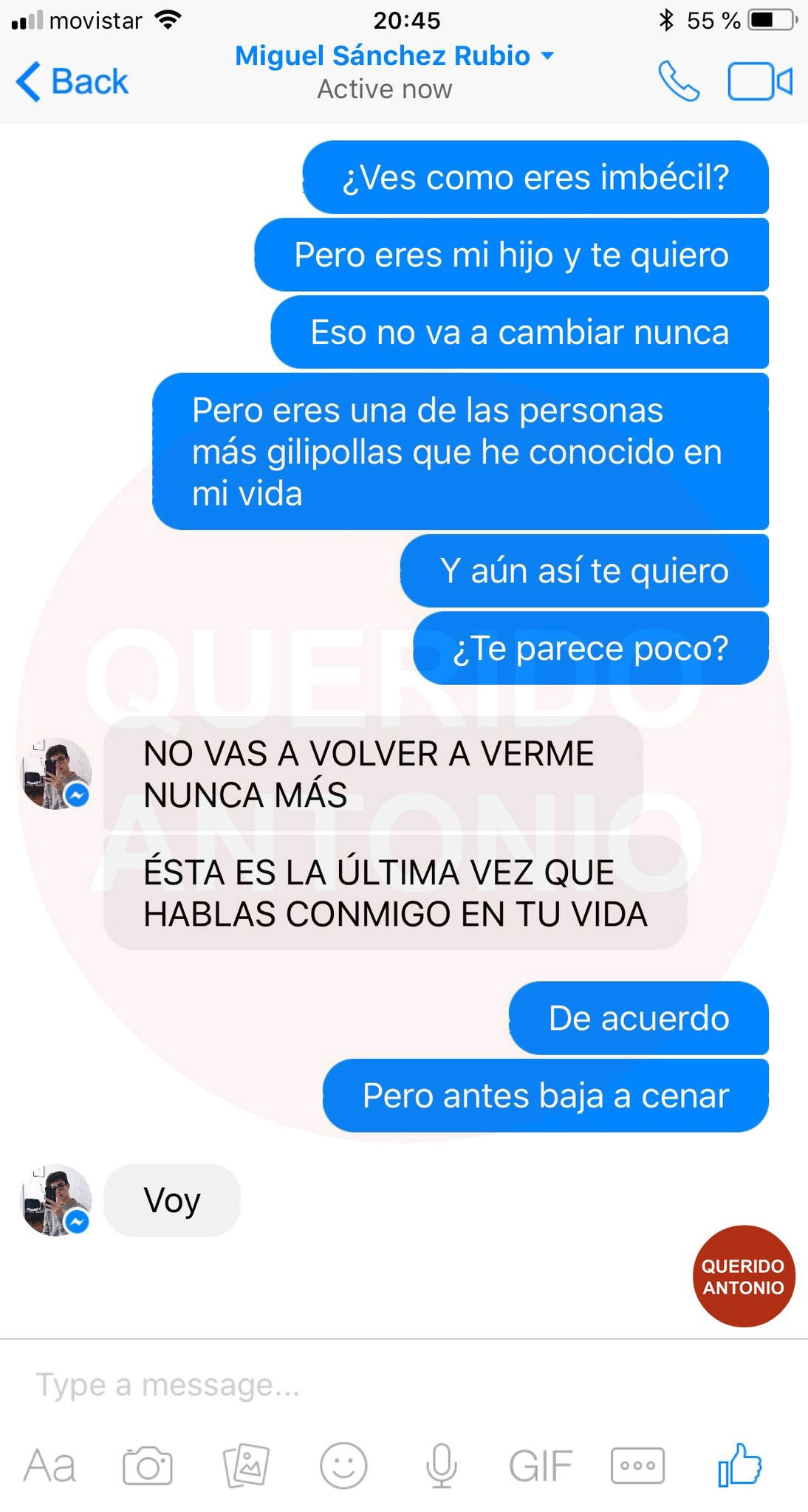The width and height of the screenshot is (808, 1512).
Task: Open the emoji and sticker picker
Action: point(343,1466)
